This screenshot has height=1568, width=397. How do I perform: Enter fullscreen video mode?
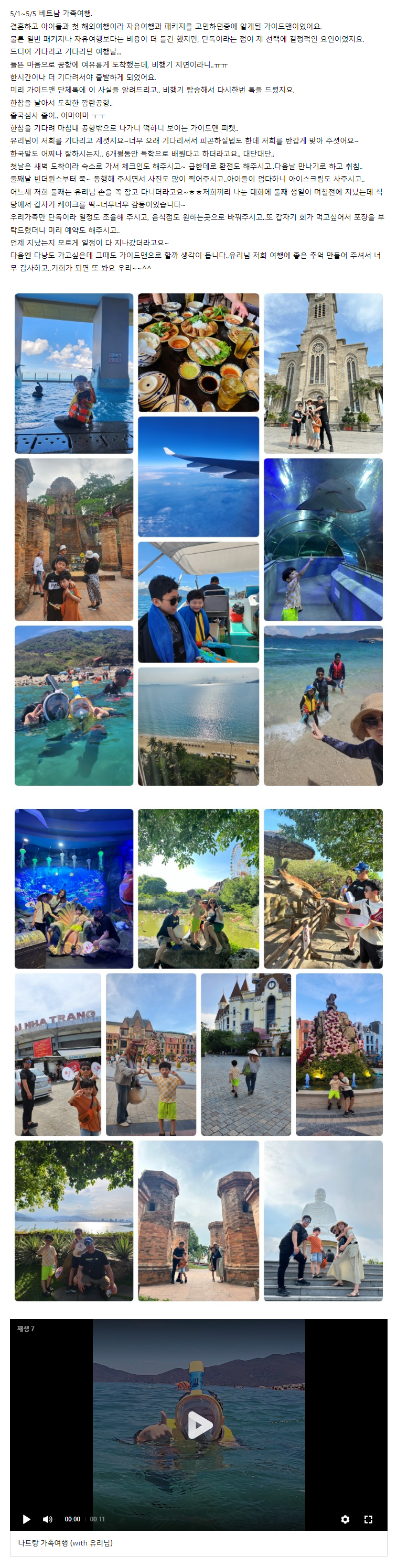pos(368,1519)
